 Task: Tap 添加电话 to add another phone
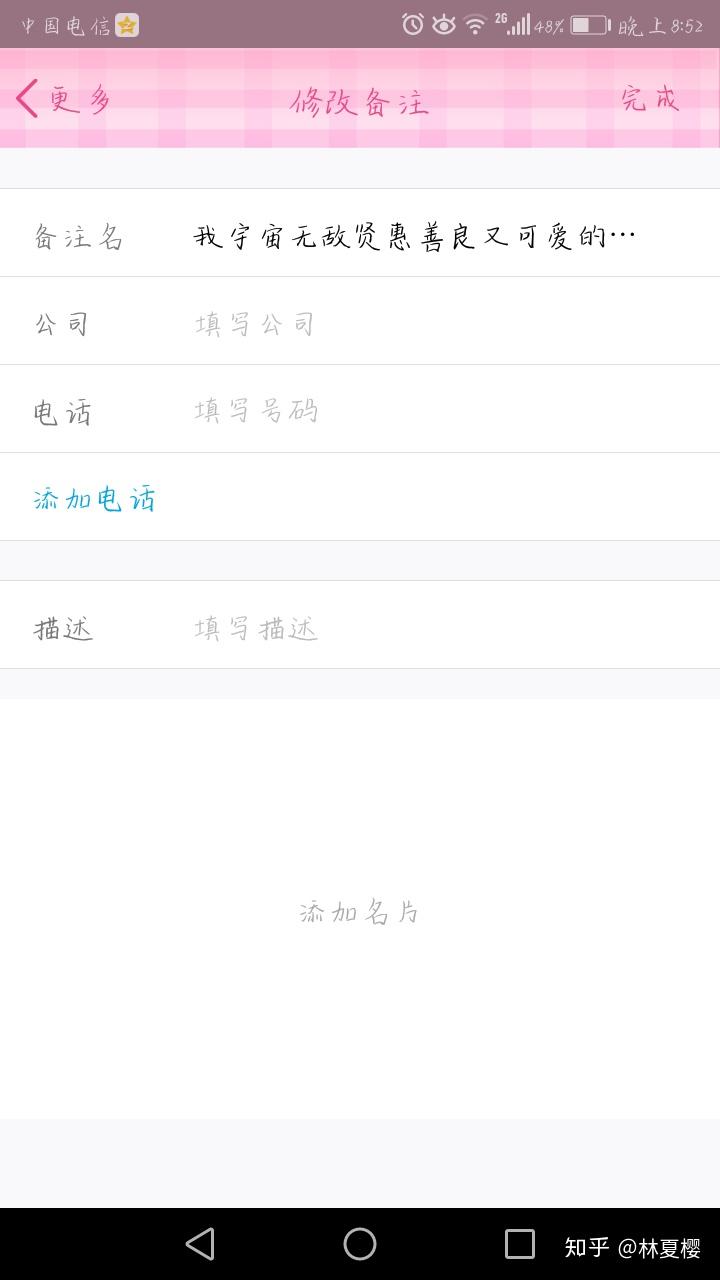[x=95, y=498]
